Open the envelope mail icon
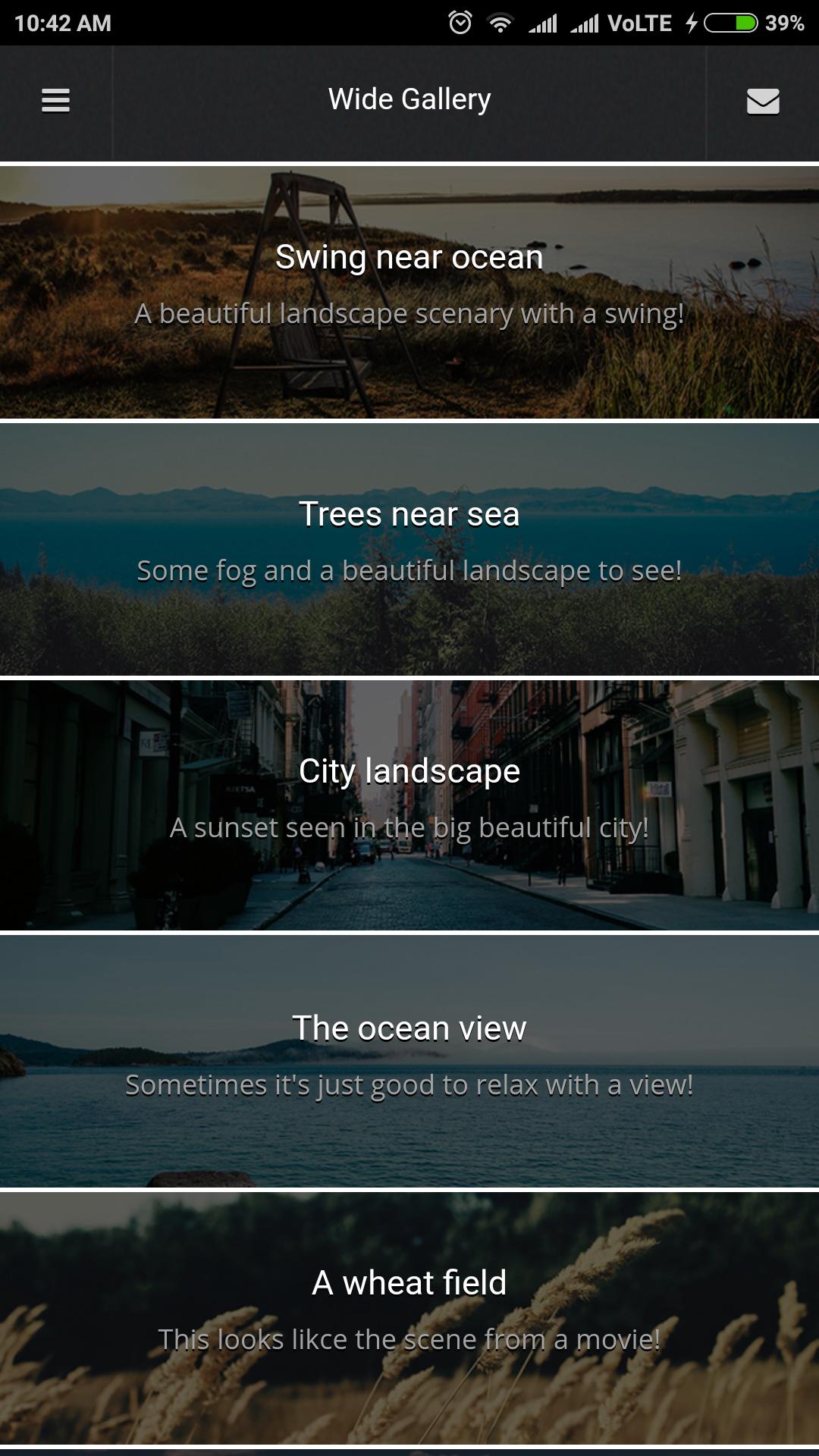 point(762,101)
